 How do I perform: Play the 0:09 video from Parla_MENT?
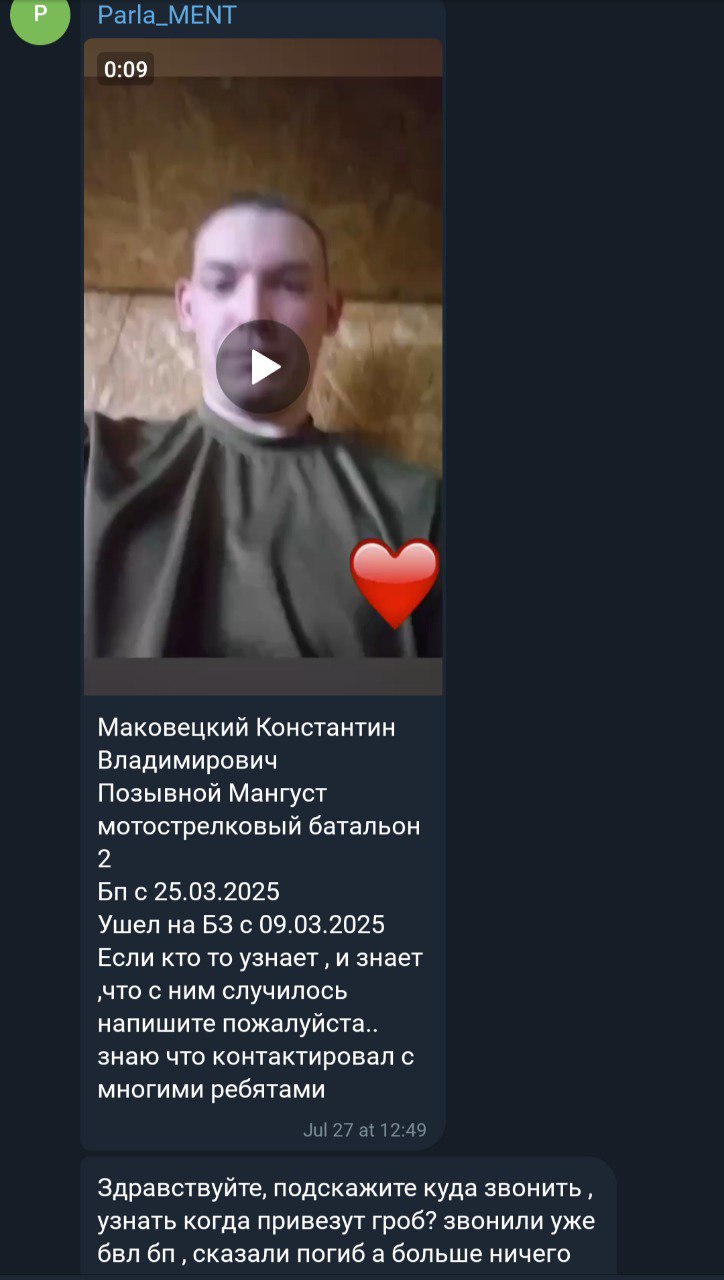pyautogui.click(x=263, y=367)
